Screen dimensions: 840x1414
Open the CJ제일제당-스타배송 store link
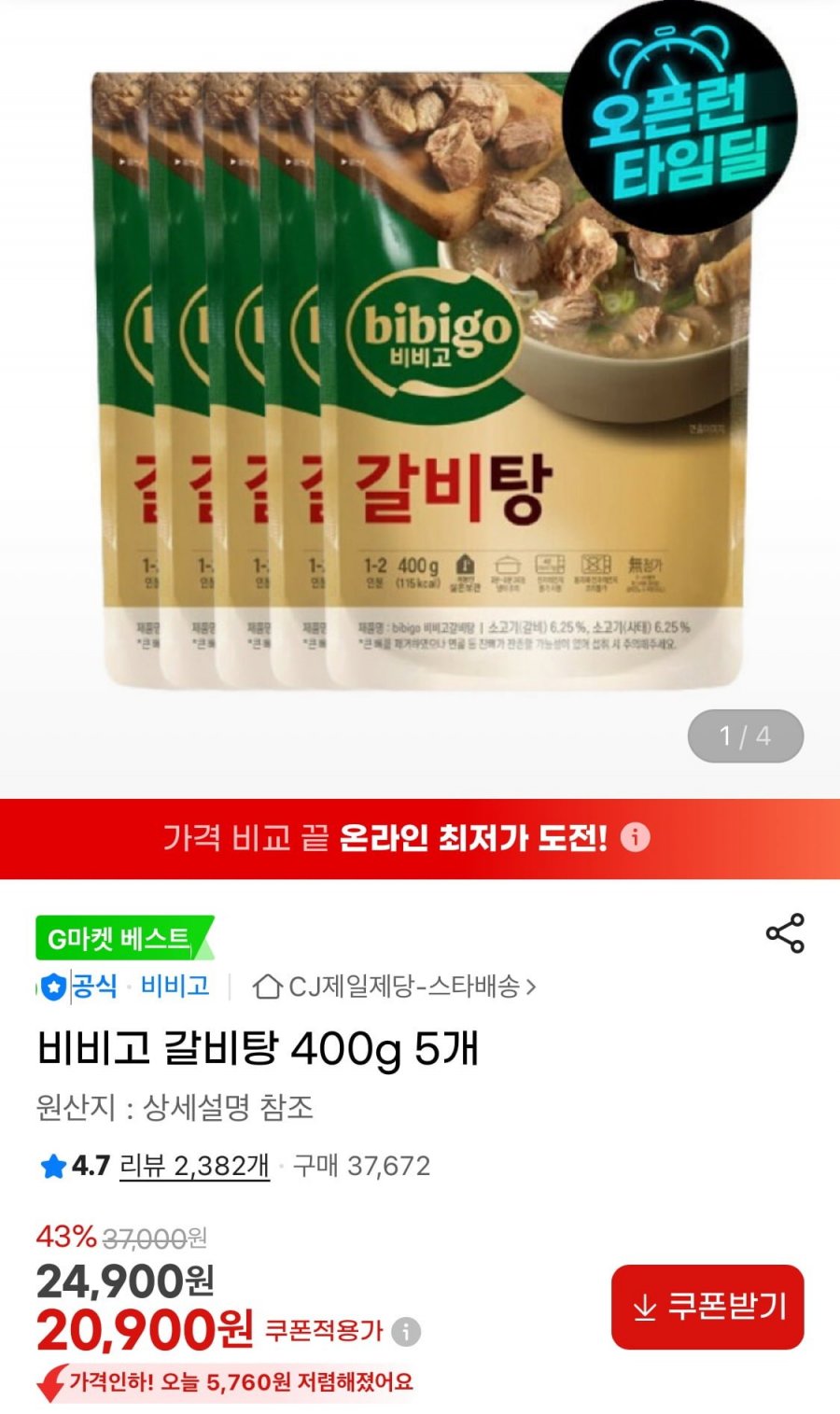click(x=395, y=987)
